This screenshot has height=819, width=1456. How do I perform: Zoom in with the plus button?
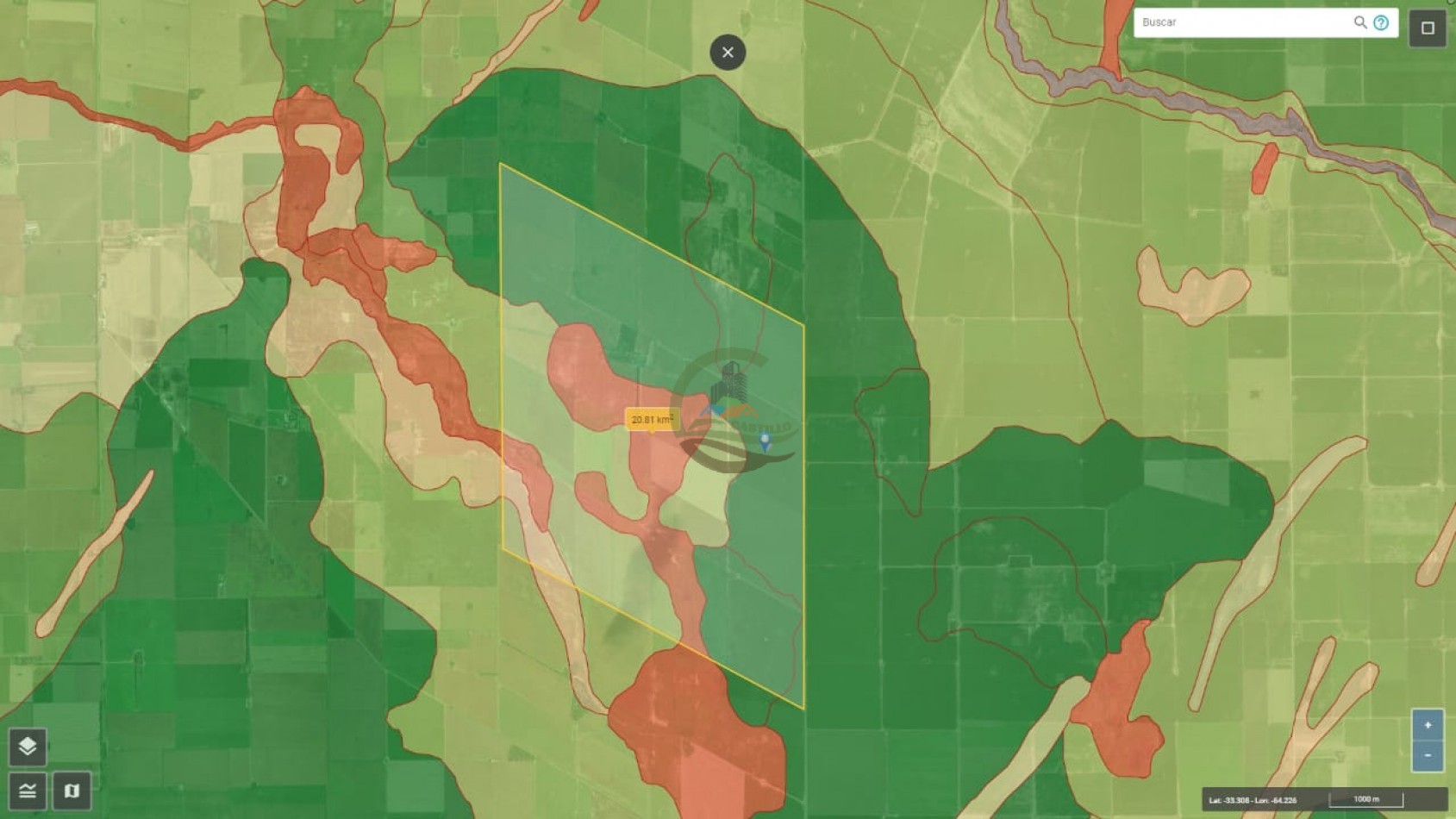(x=1428, y=725)
